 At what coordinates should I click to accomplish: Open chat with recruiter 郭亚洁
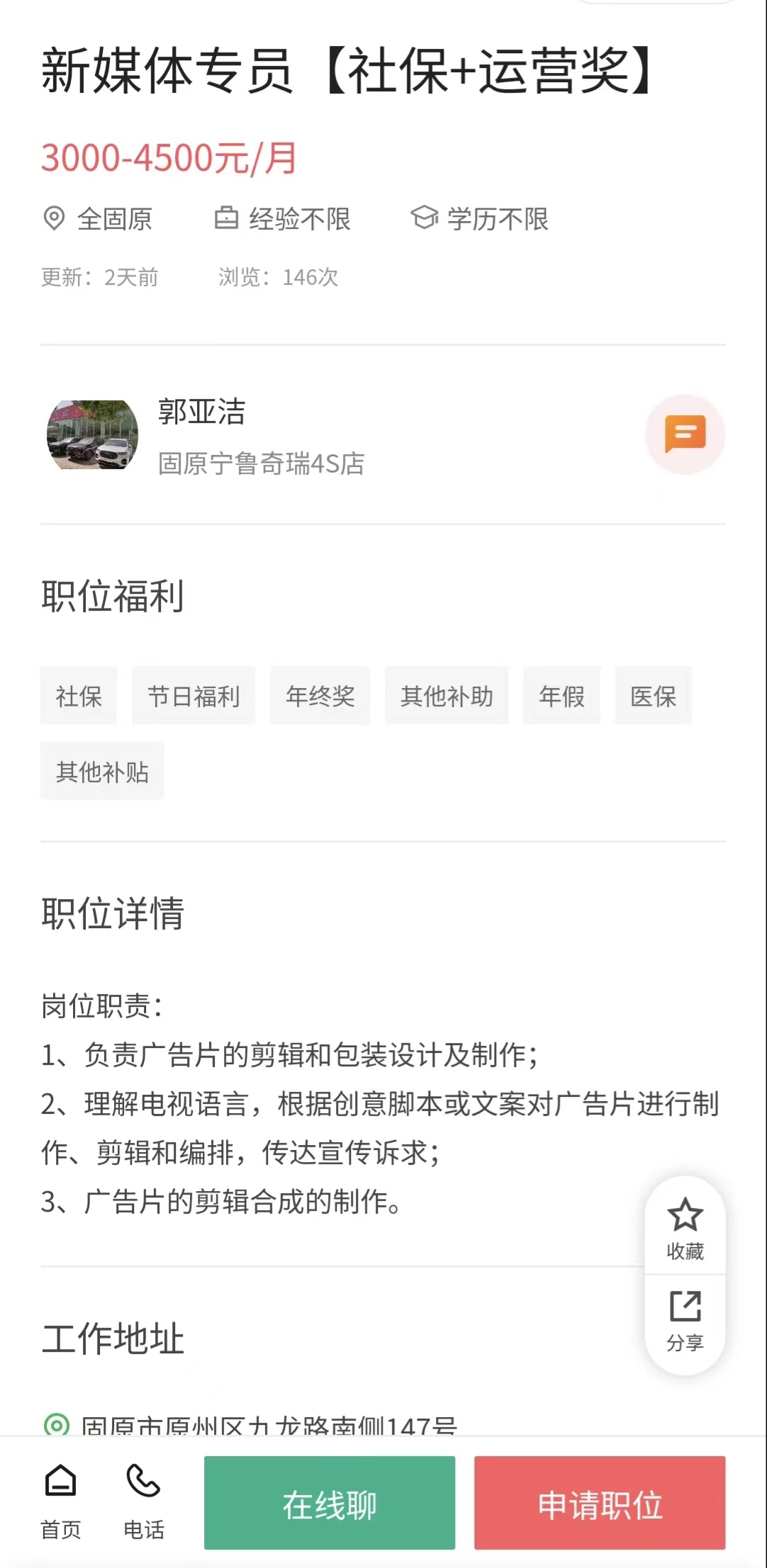pos(684,434)
